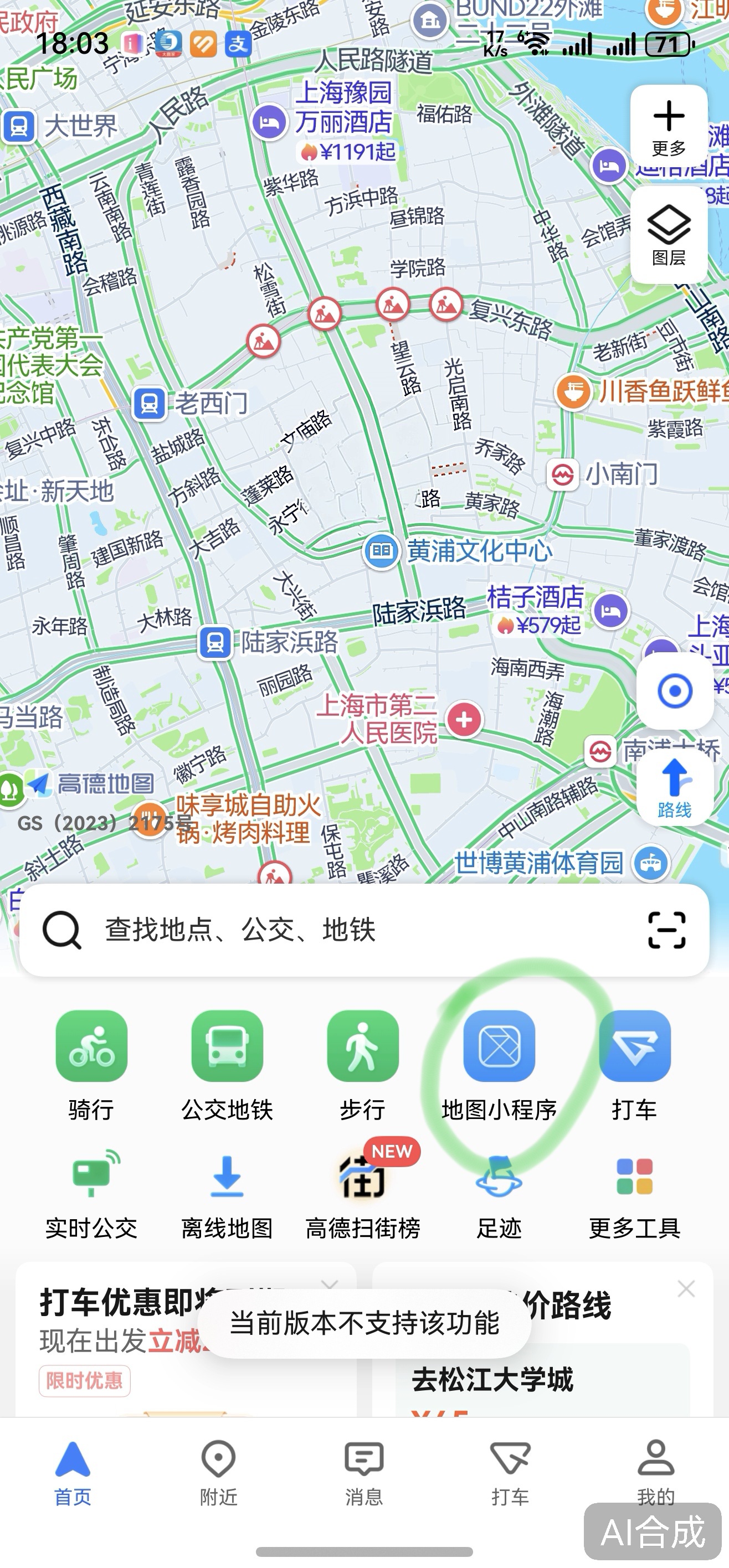Switch to the 附近 tab
Viewport: 729px width, 1568px height.
[x=218, y=1472]
